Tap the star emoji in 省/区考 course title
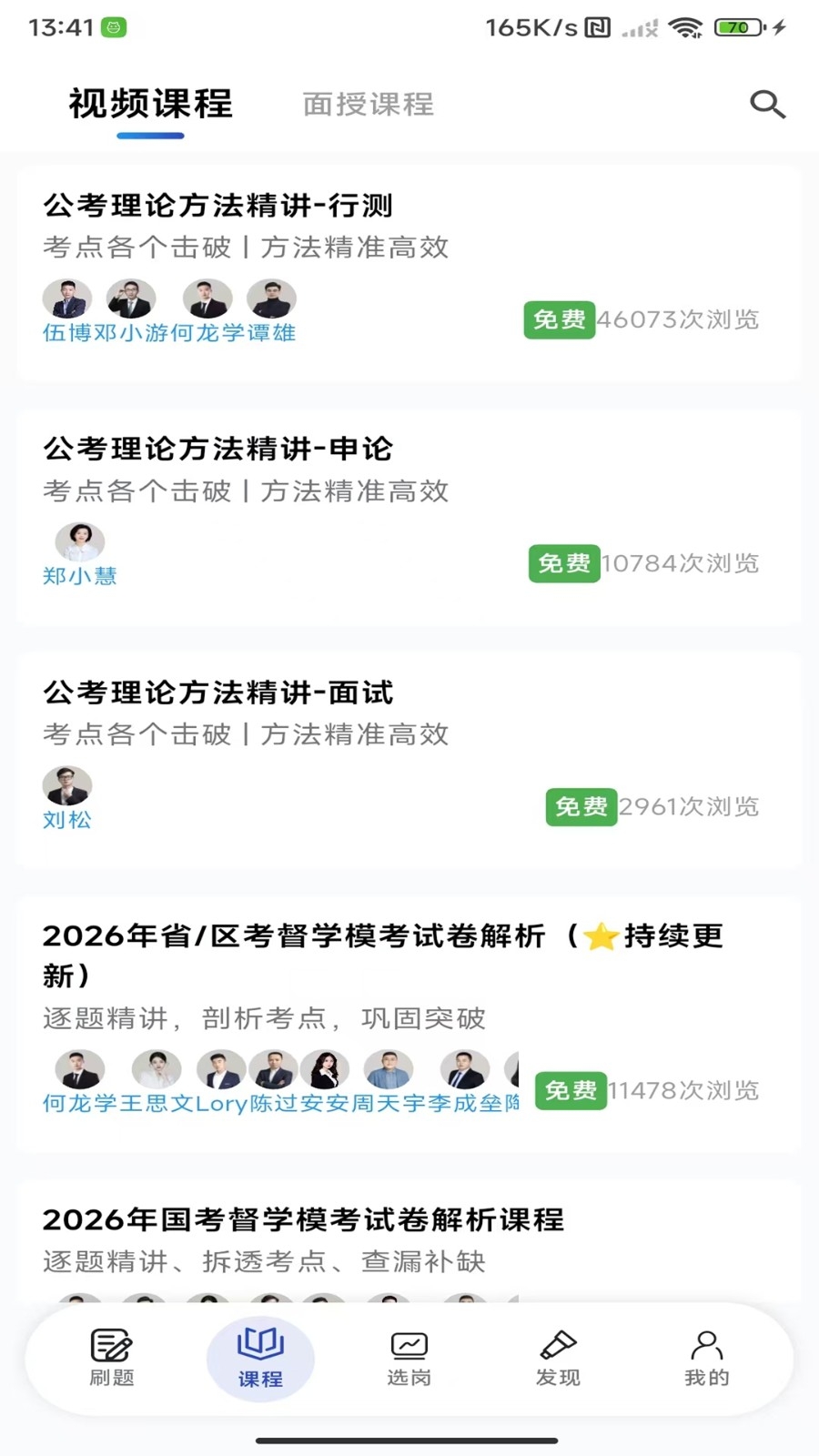This screenshot has height=1456, width=819. [x=600, y=937]
